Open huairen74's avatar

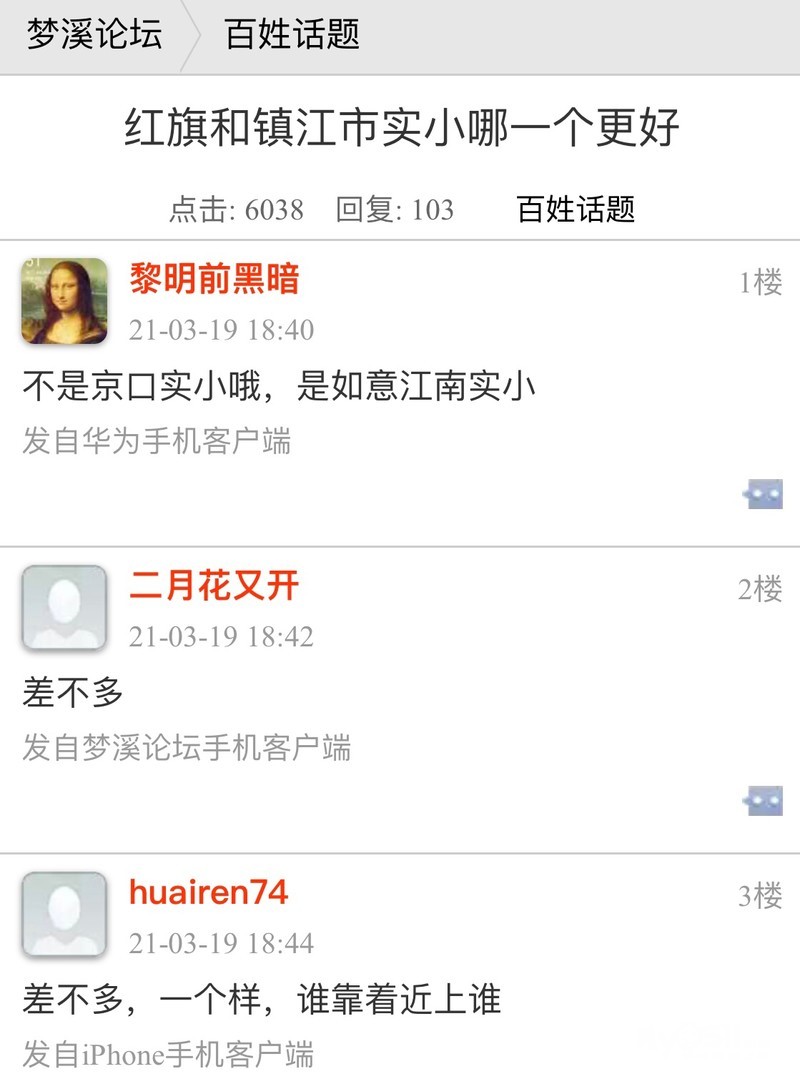click(x=64, y=914)
